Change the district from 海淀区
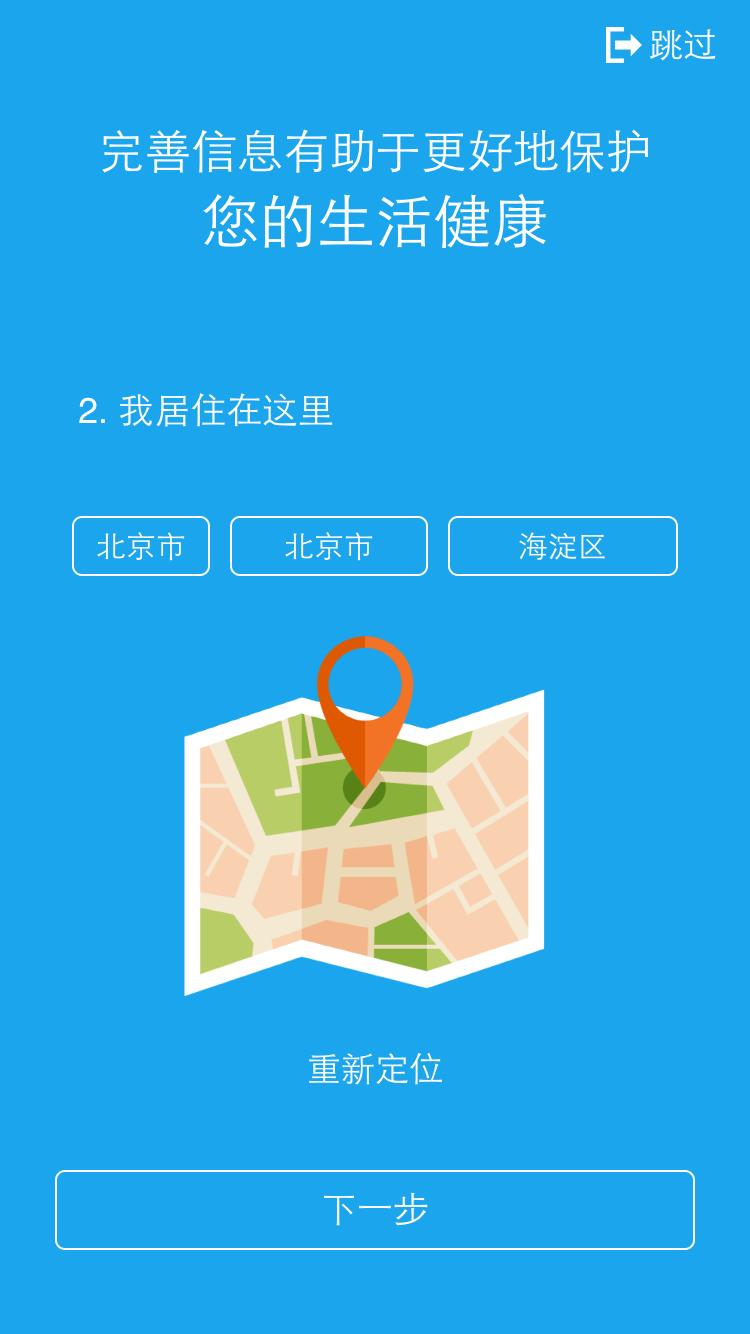750x1334 pixels. point(563,546)
